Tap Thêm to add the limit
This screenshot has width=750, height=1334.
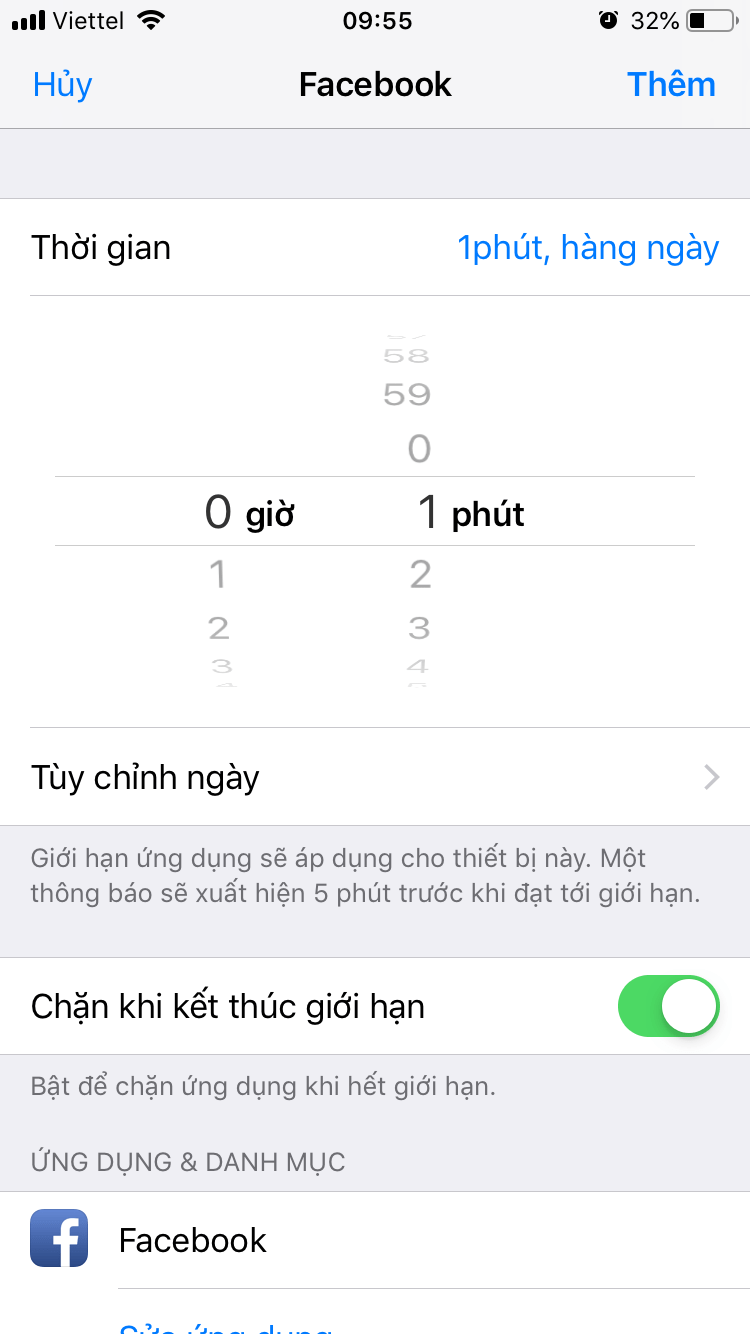[671, 85]
